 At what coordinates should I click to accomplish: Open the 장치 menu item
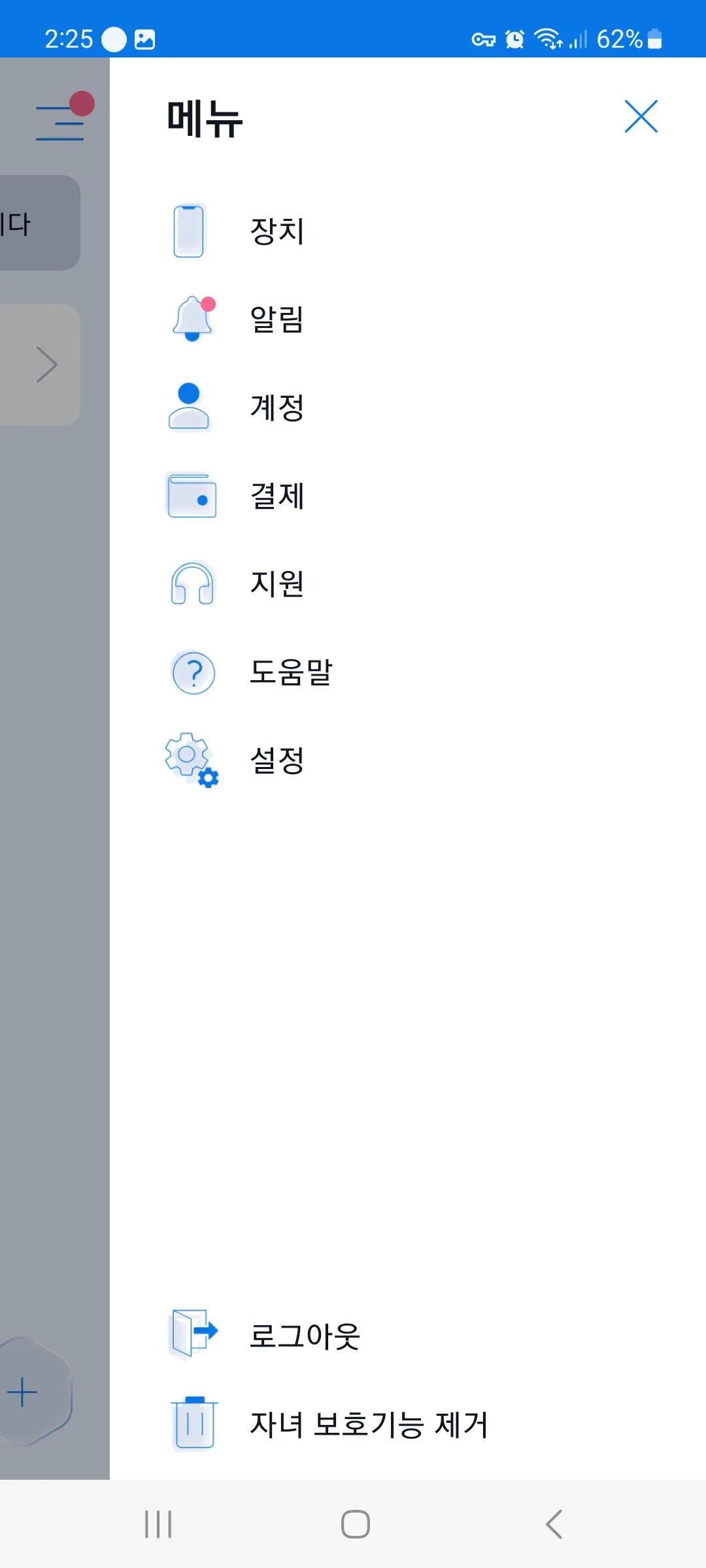click(277, 231)
